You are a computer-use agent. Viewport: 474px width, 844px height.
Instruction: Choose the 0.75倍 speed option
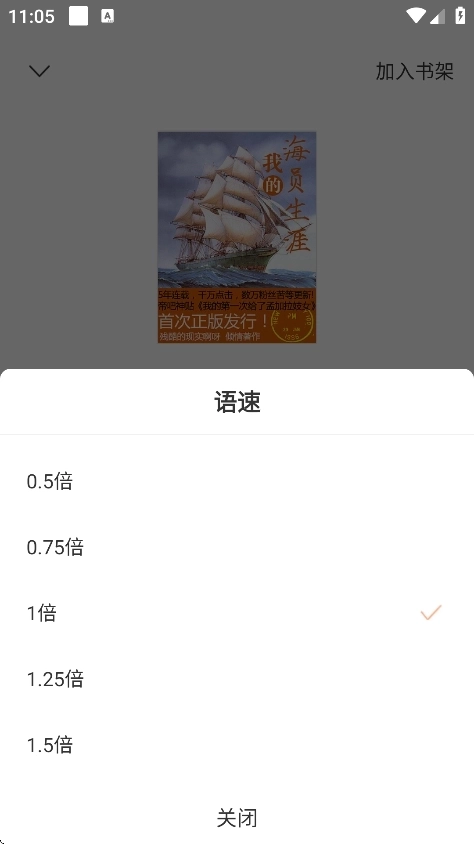[x=237, y=547]
